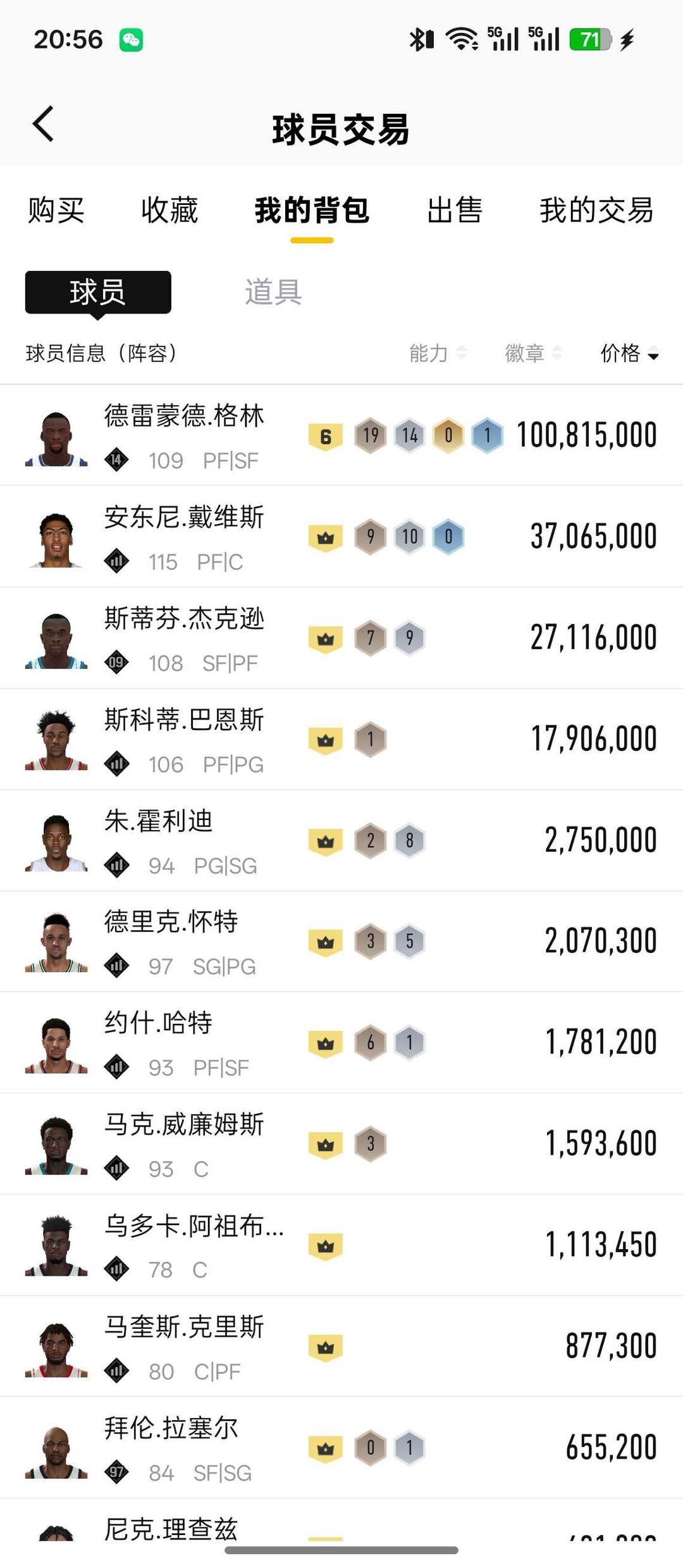
Task: Switch to the 出售 tab
Action: point(454,210)
